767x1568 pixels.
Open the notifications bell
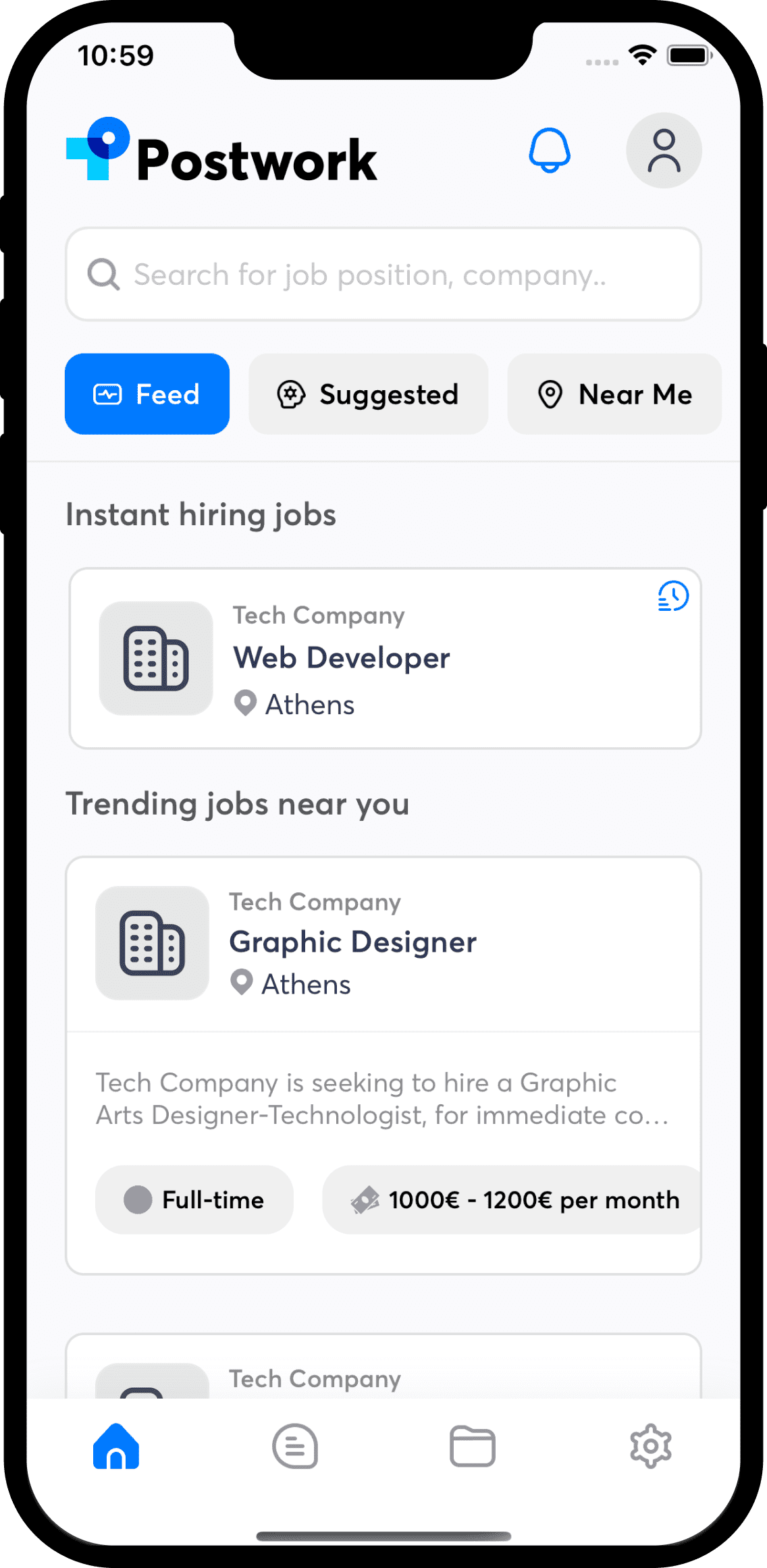549,150
